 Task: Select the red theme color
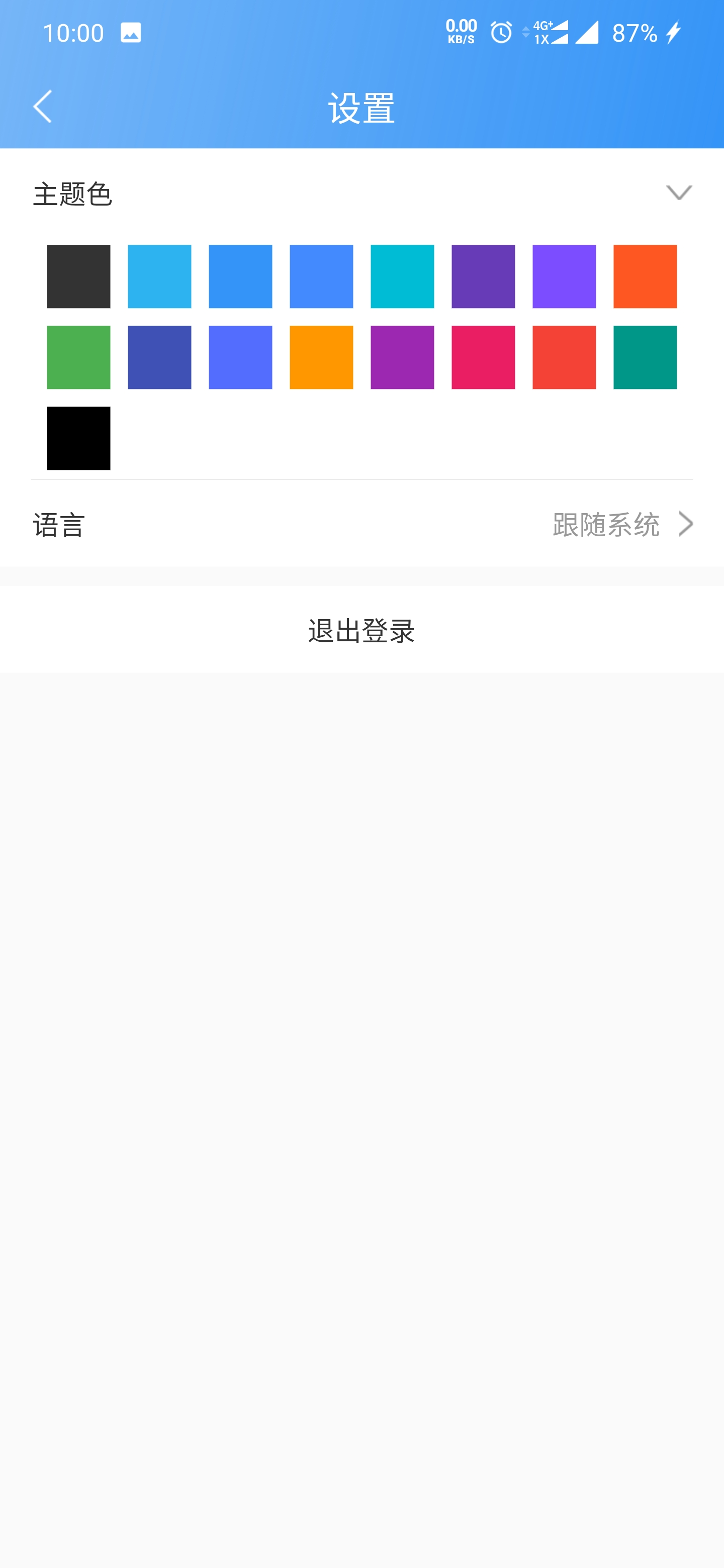pos(564,357)
